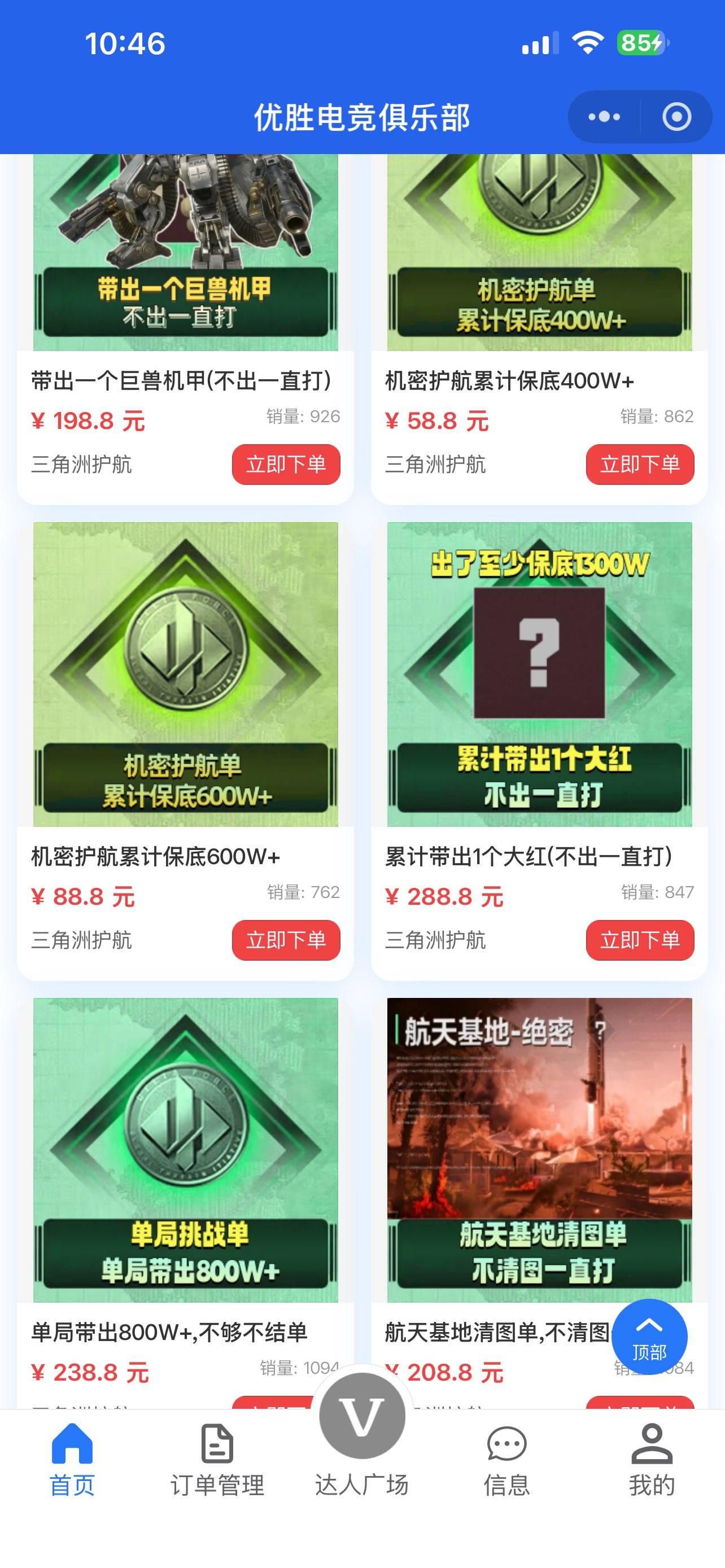Close the mini program via the circle icon
725x1568 pixels.
point(676,117)
